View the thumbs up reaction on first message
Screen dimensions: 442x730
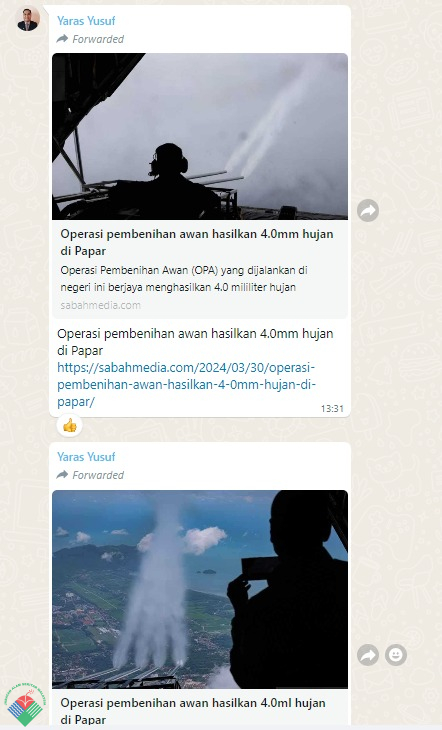click(x=70, y=425)
